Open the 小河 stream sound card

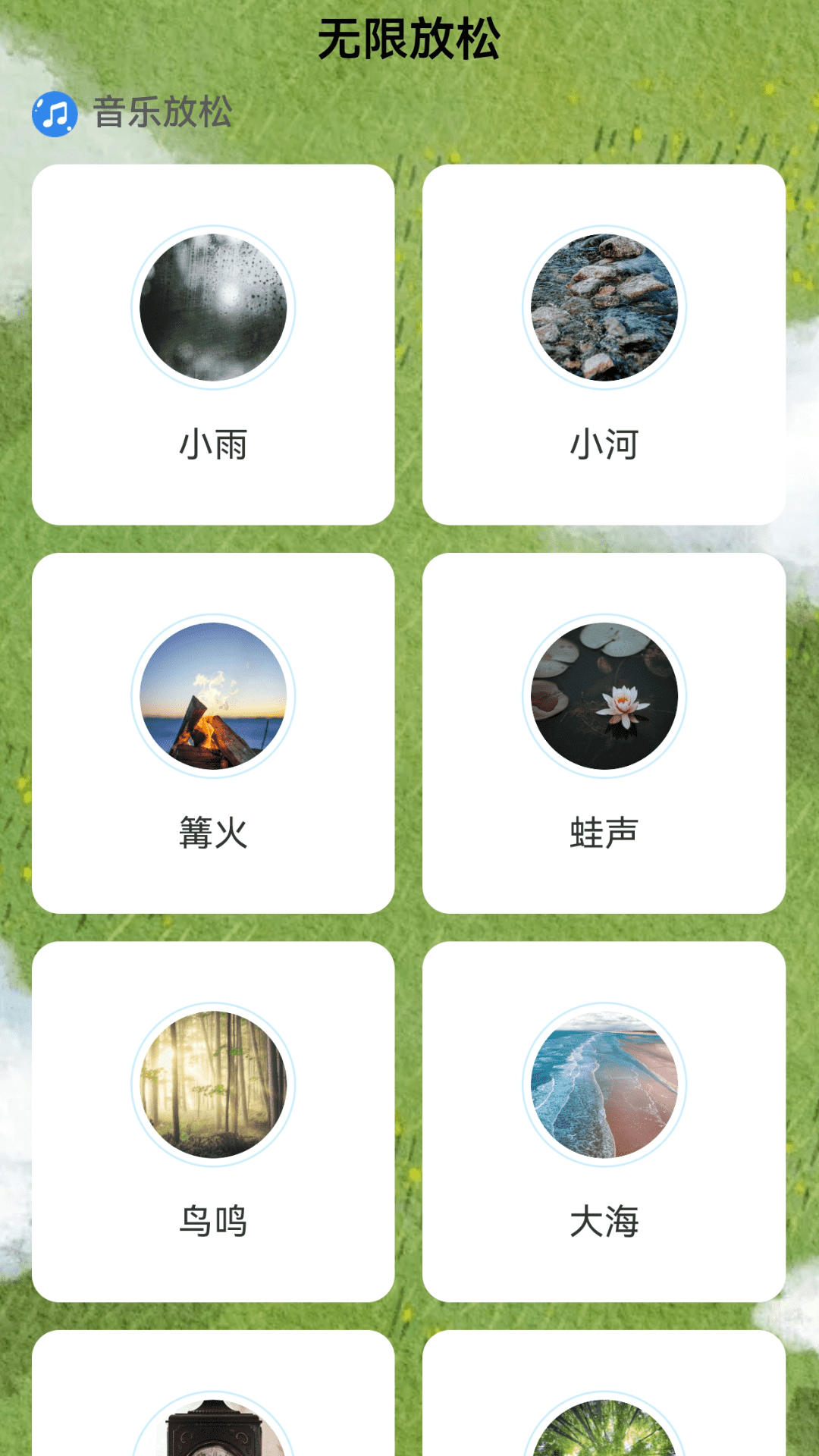604,344
